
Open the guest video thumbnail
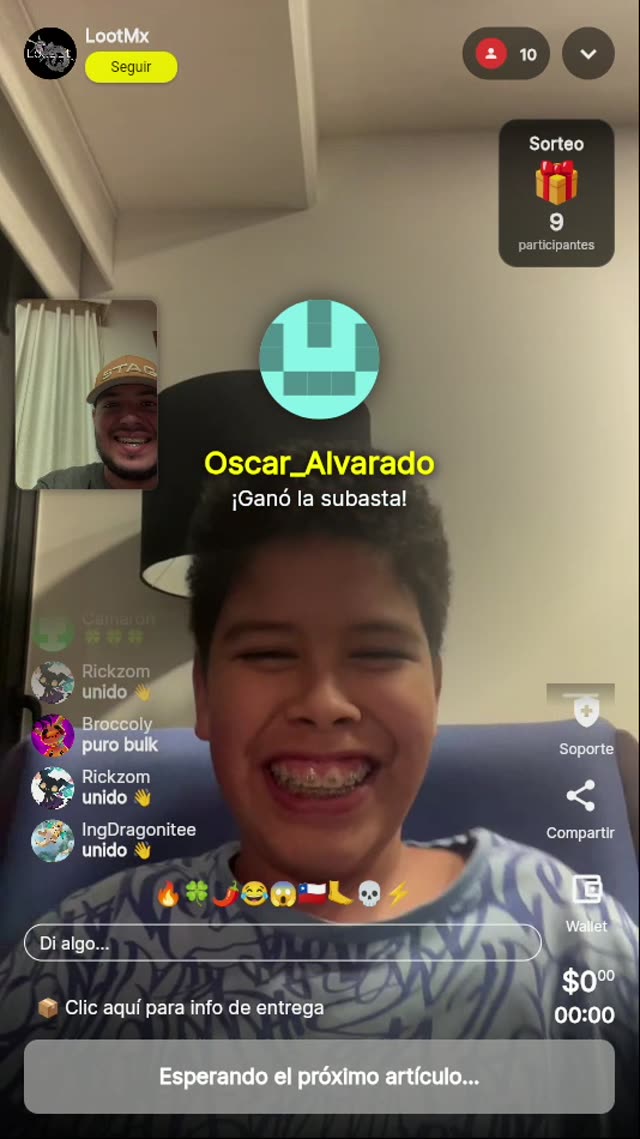(x=87, y=395)
